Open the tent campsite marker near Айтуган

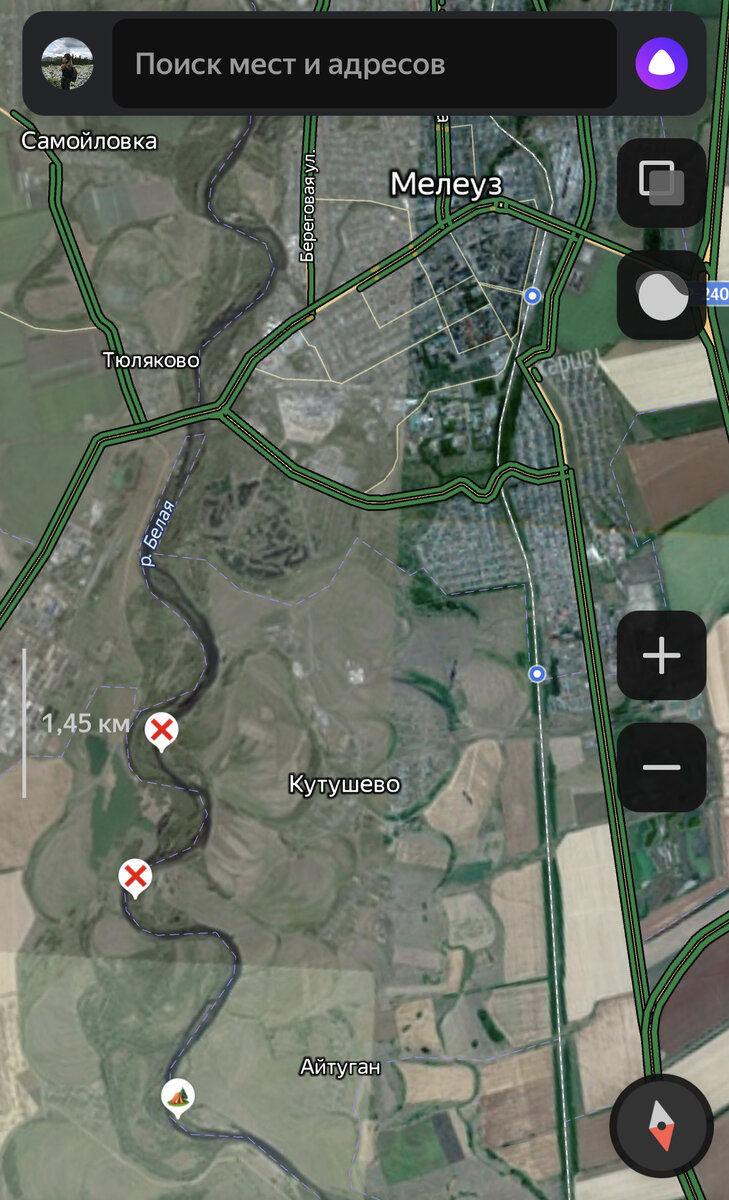178,1096
